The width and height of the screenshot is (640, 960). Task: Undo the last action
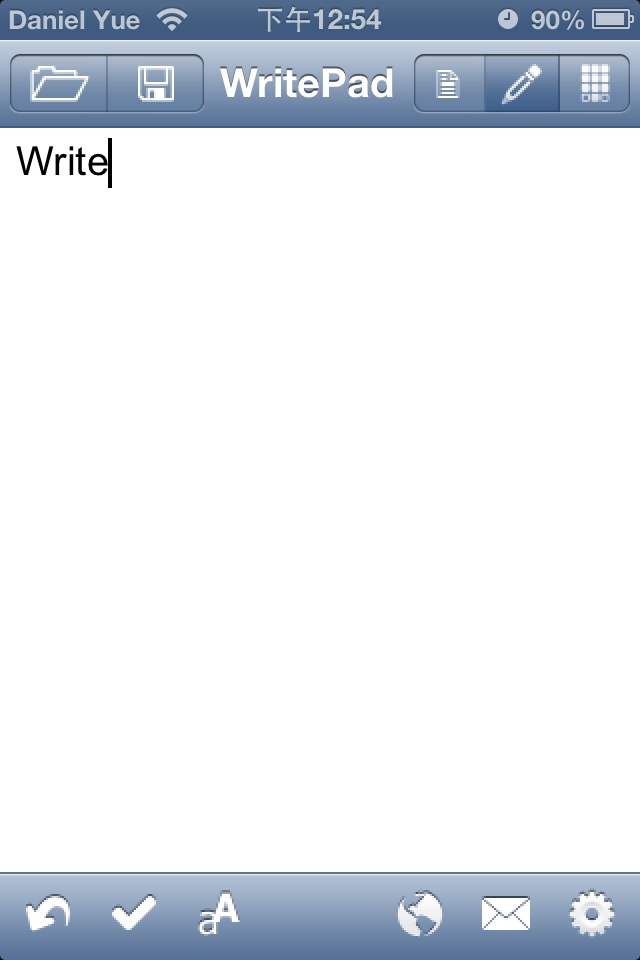coord(47,915)
